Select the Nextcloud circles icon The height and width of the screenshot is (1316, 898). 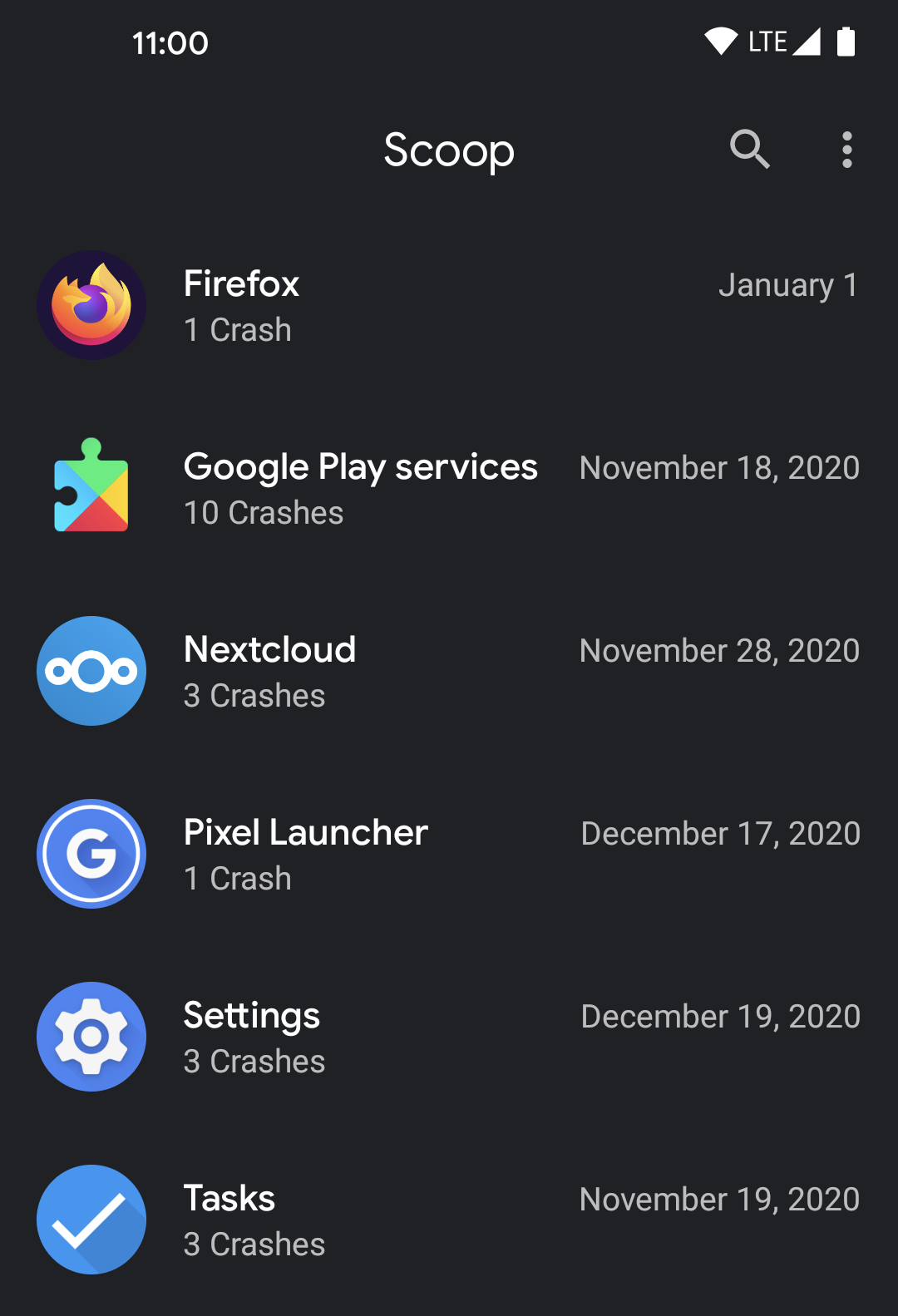91,670
